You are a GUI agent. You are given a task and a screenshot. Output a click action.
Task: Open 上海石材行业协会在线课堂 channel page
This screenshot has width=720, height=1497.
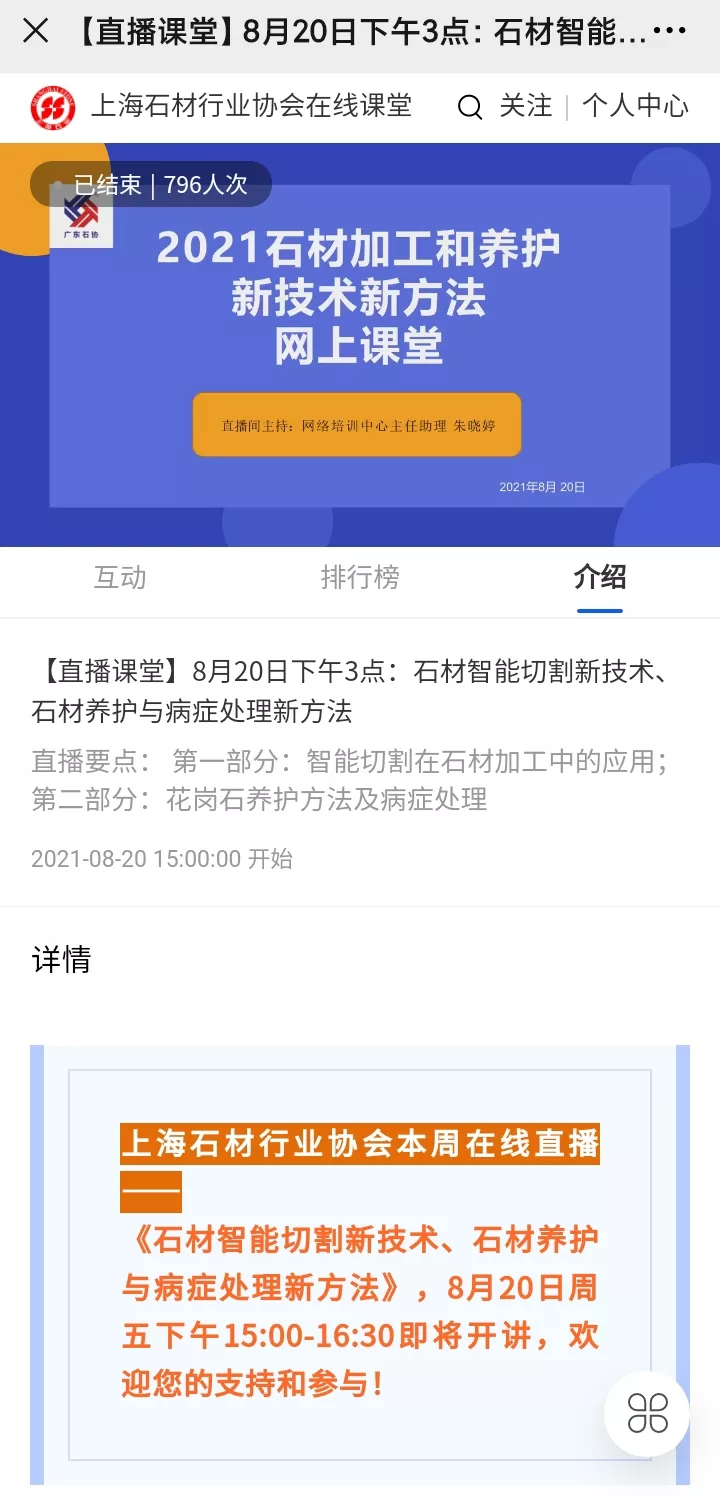(250, 106)
